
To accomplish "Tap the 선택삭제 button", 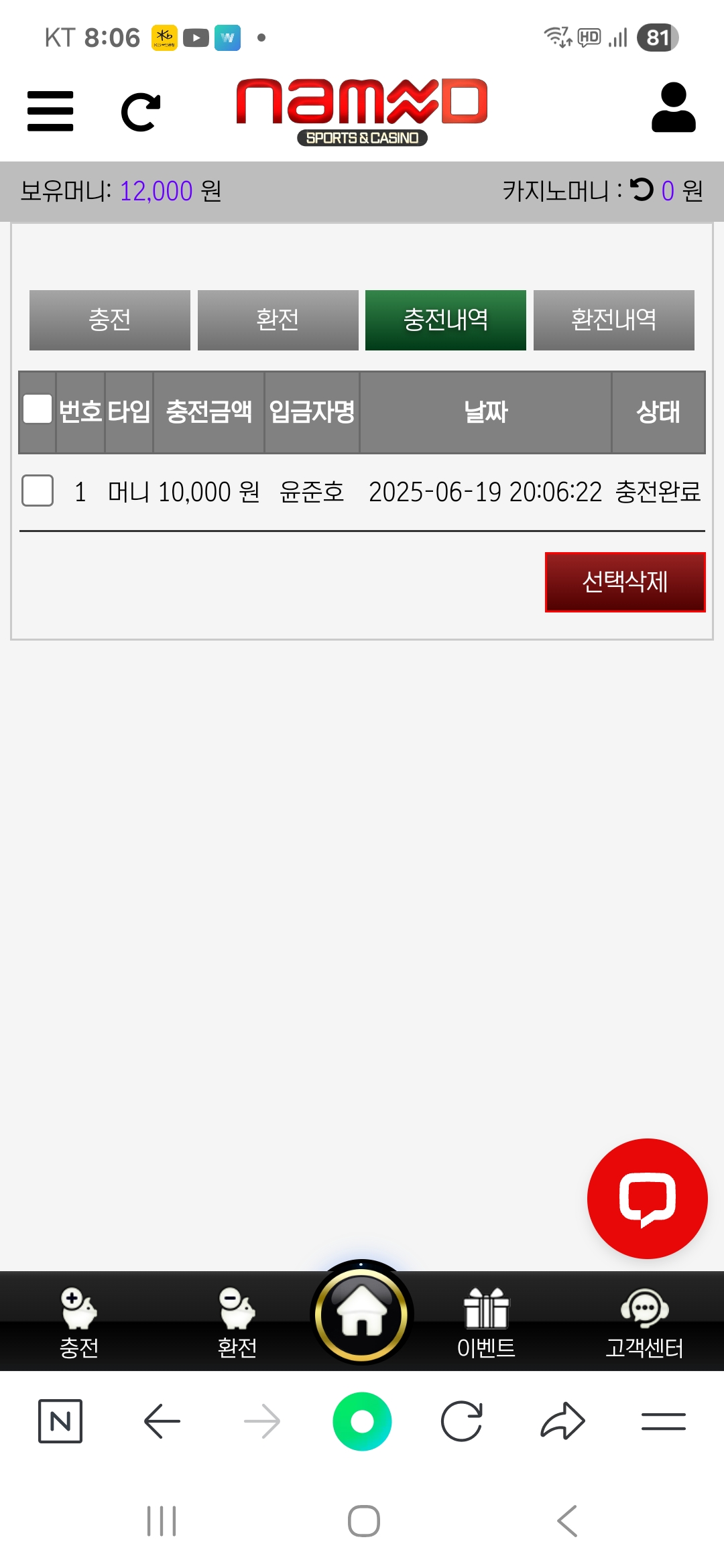I will 625,582.
